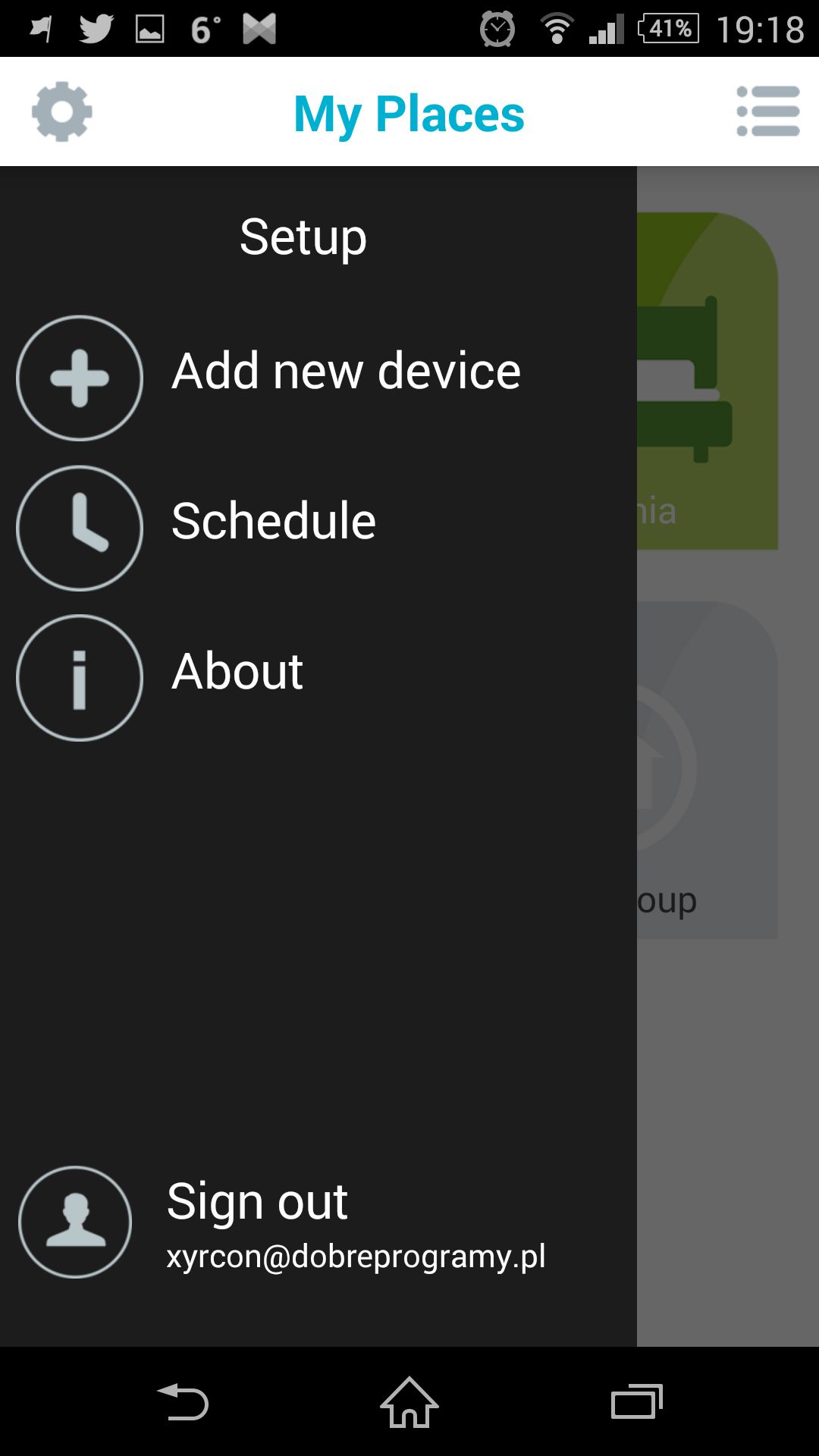Tap the grey house group tile

tap(707, 770)
